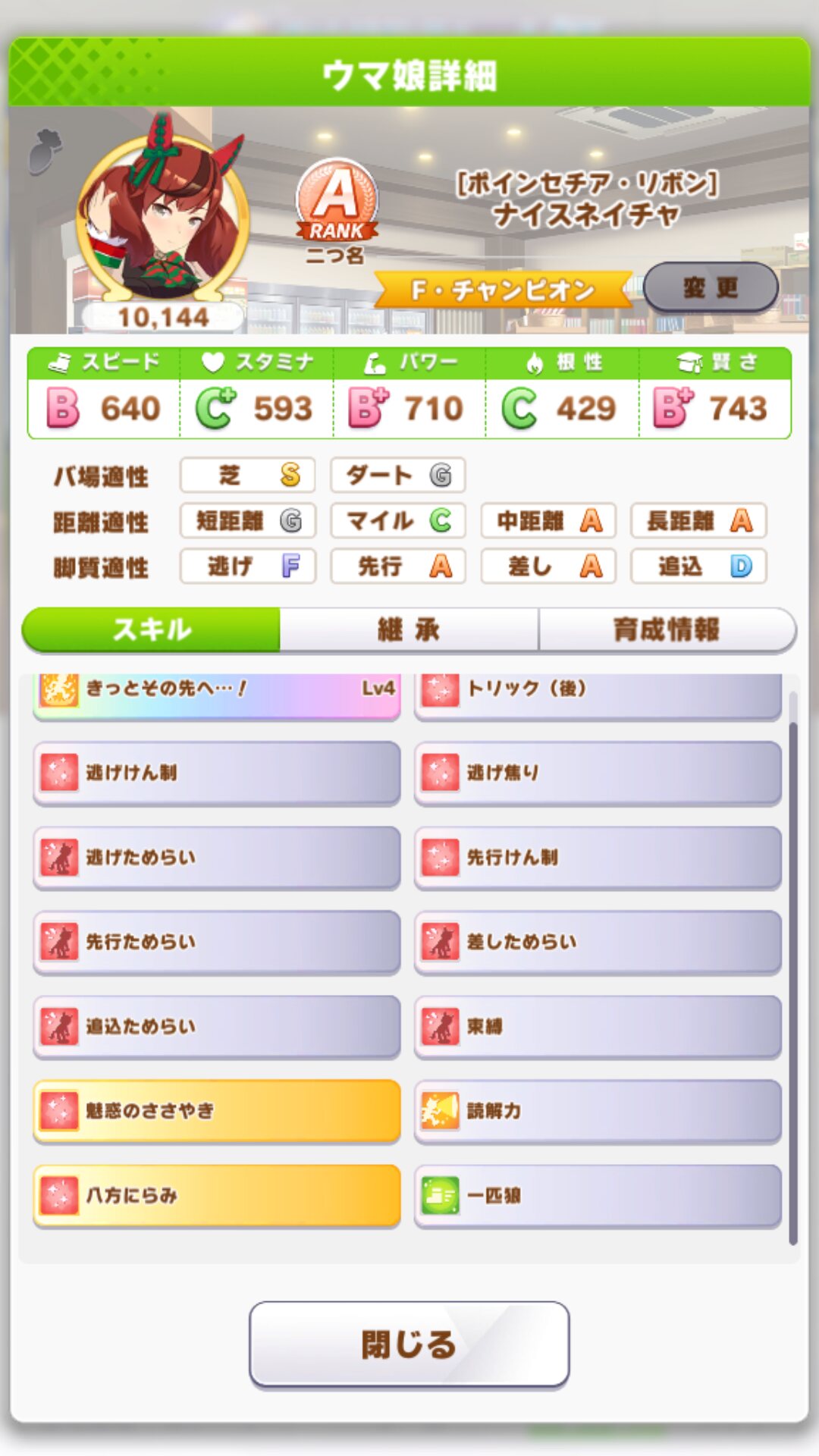
Task: Switch to the 継承 tab
Action: (x=409, y=629)
